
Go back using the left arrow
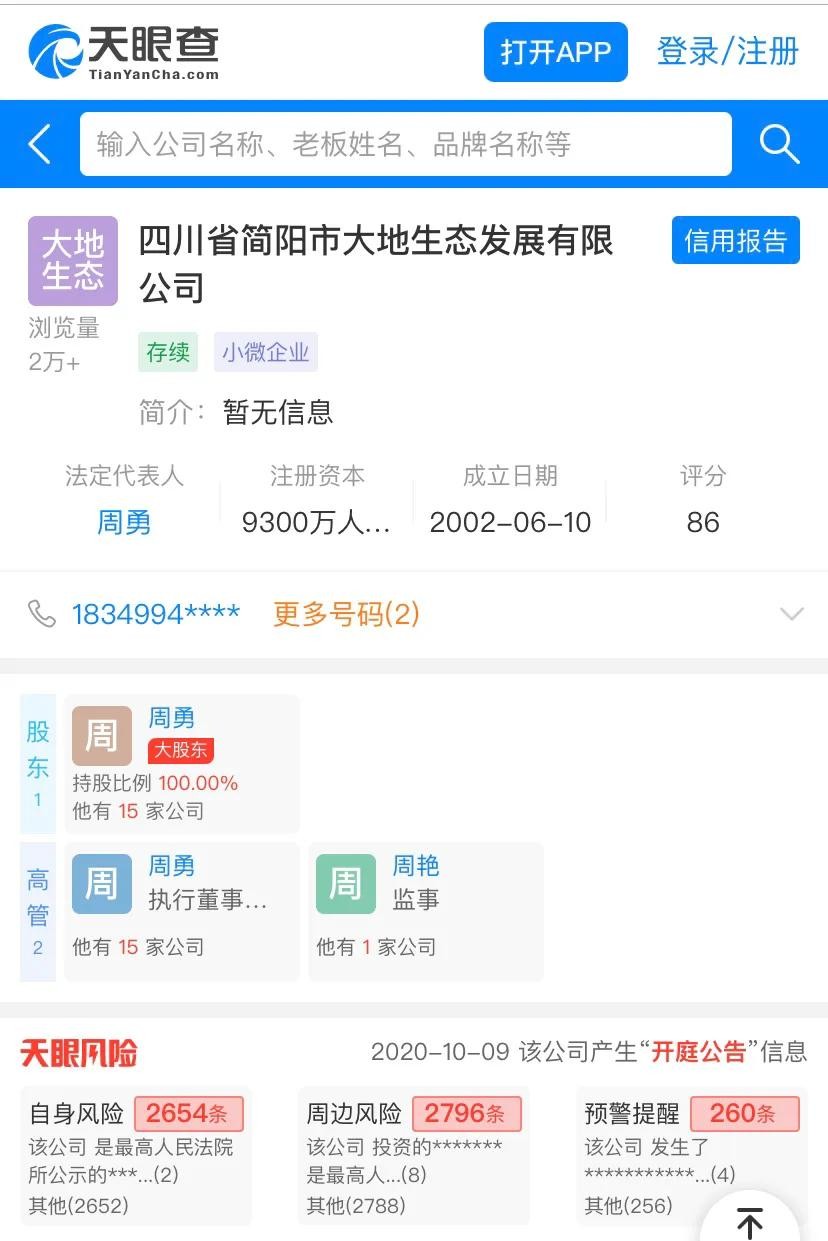point(40,144)
